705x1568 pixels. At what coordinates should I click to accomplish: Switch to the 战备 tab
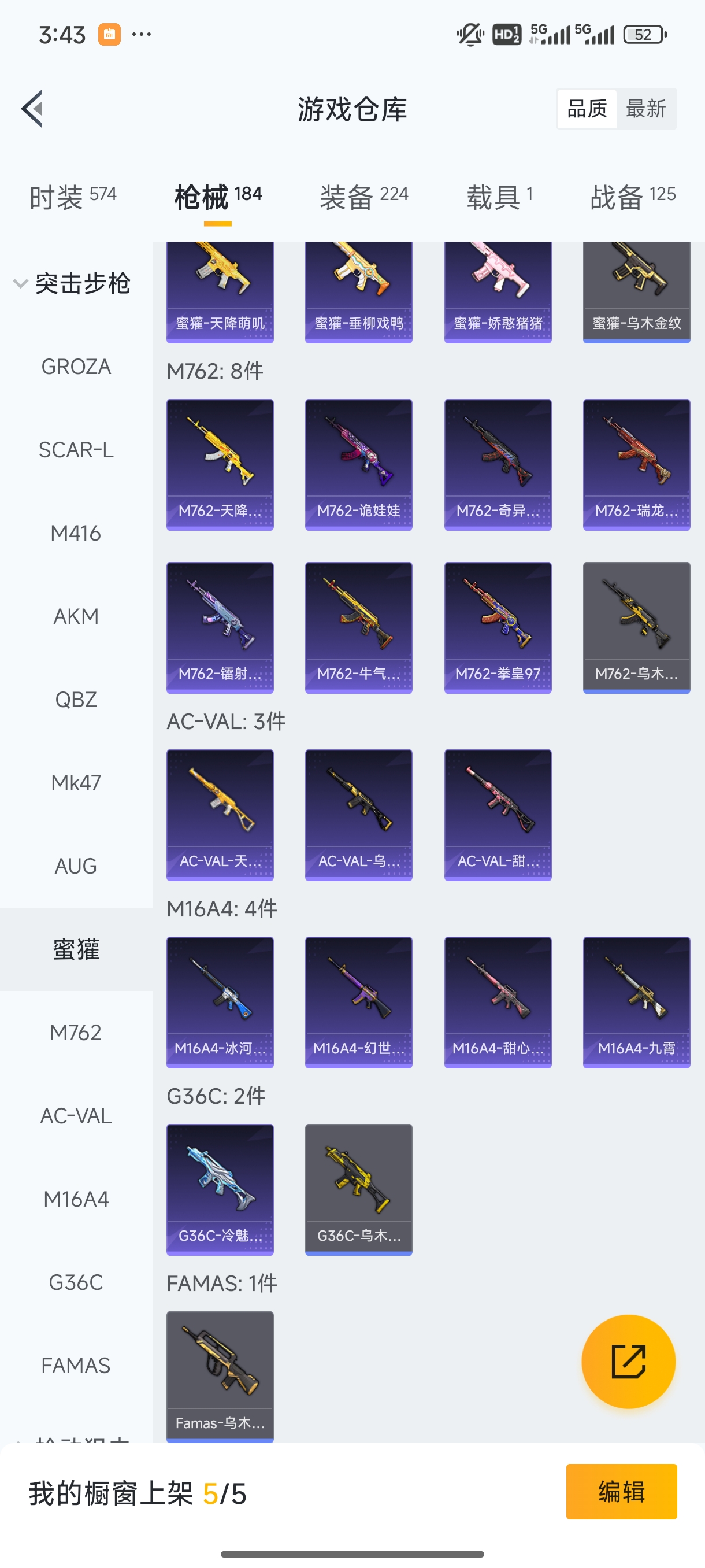tap(633, 197)
